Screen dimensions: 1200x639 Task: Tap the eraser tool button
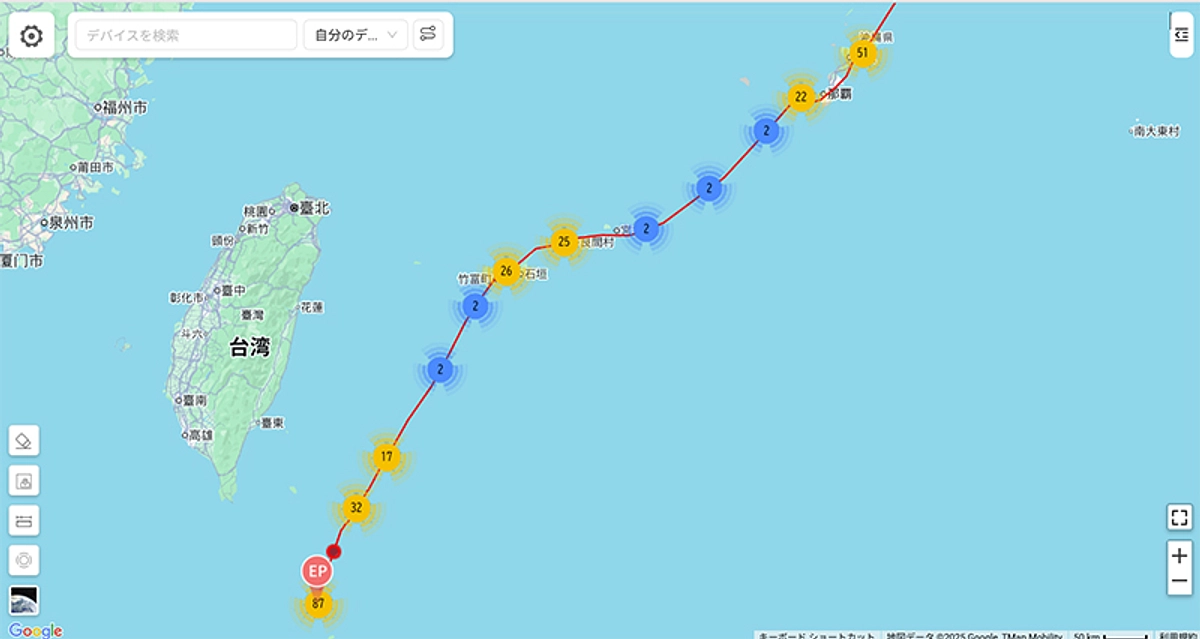tap(25, 440)
